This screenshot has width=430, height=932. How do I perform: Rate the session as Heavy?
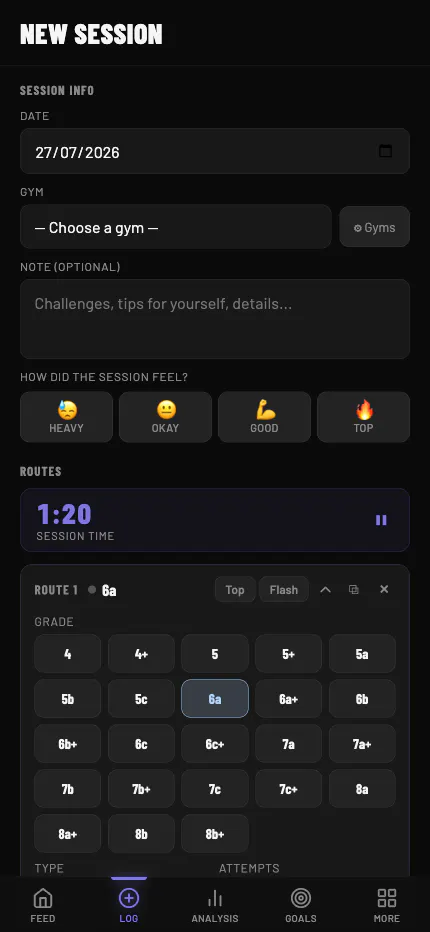point(67,417)
